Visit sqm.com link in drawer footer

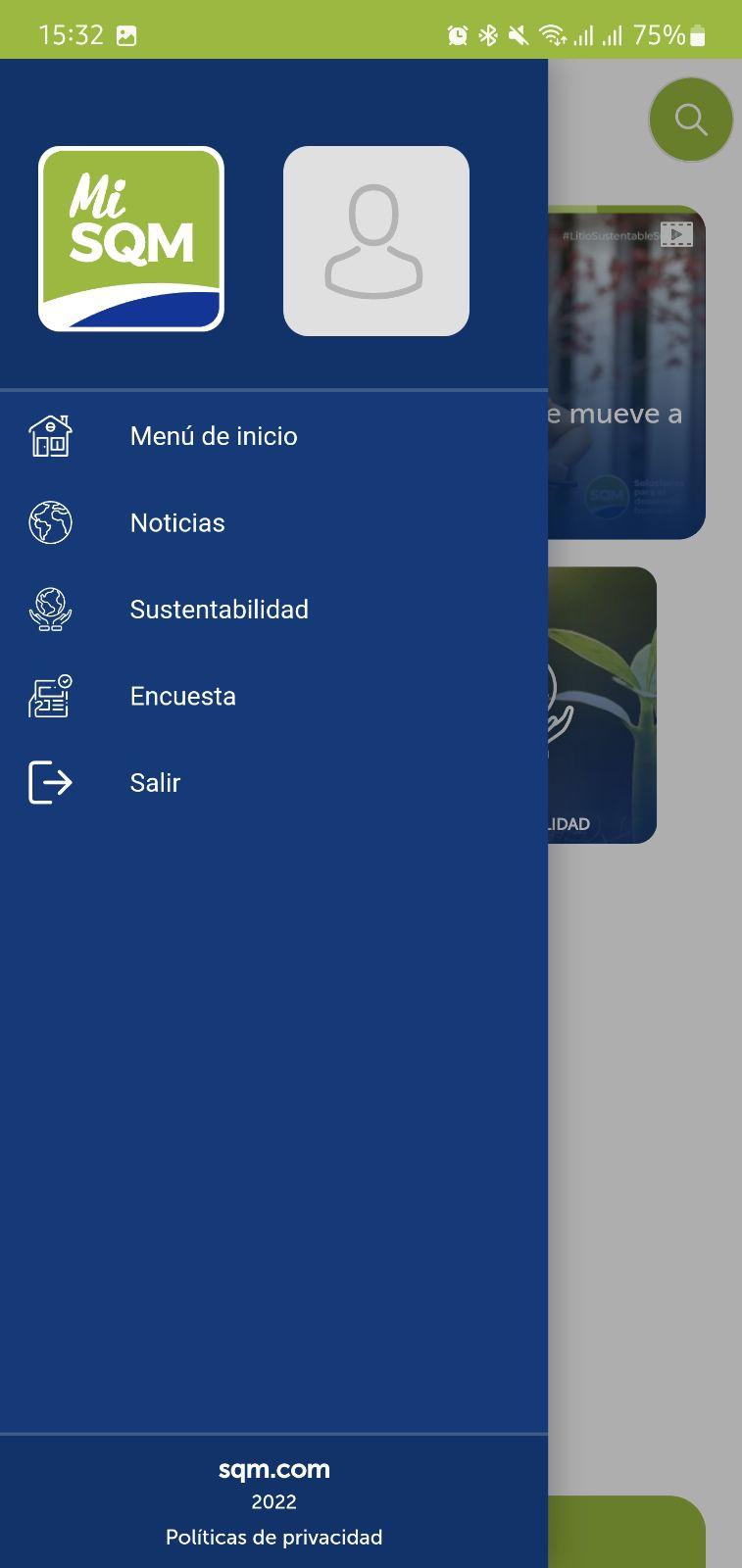tap(273, 1469)
